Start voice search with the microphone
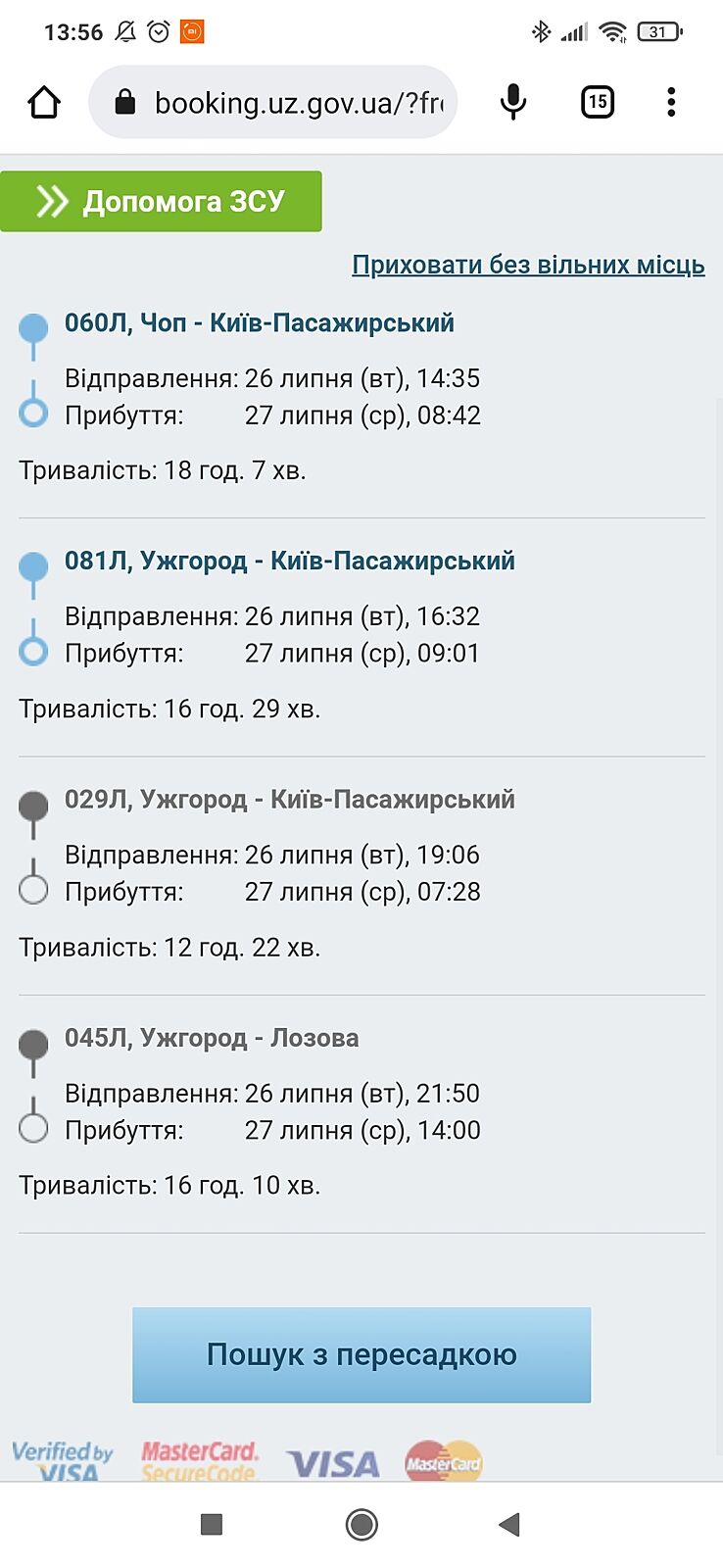The height and width of the screenshot is (1568, 723). [x=512, y=102]
